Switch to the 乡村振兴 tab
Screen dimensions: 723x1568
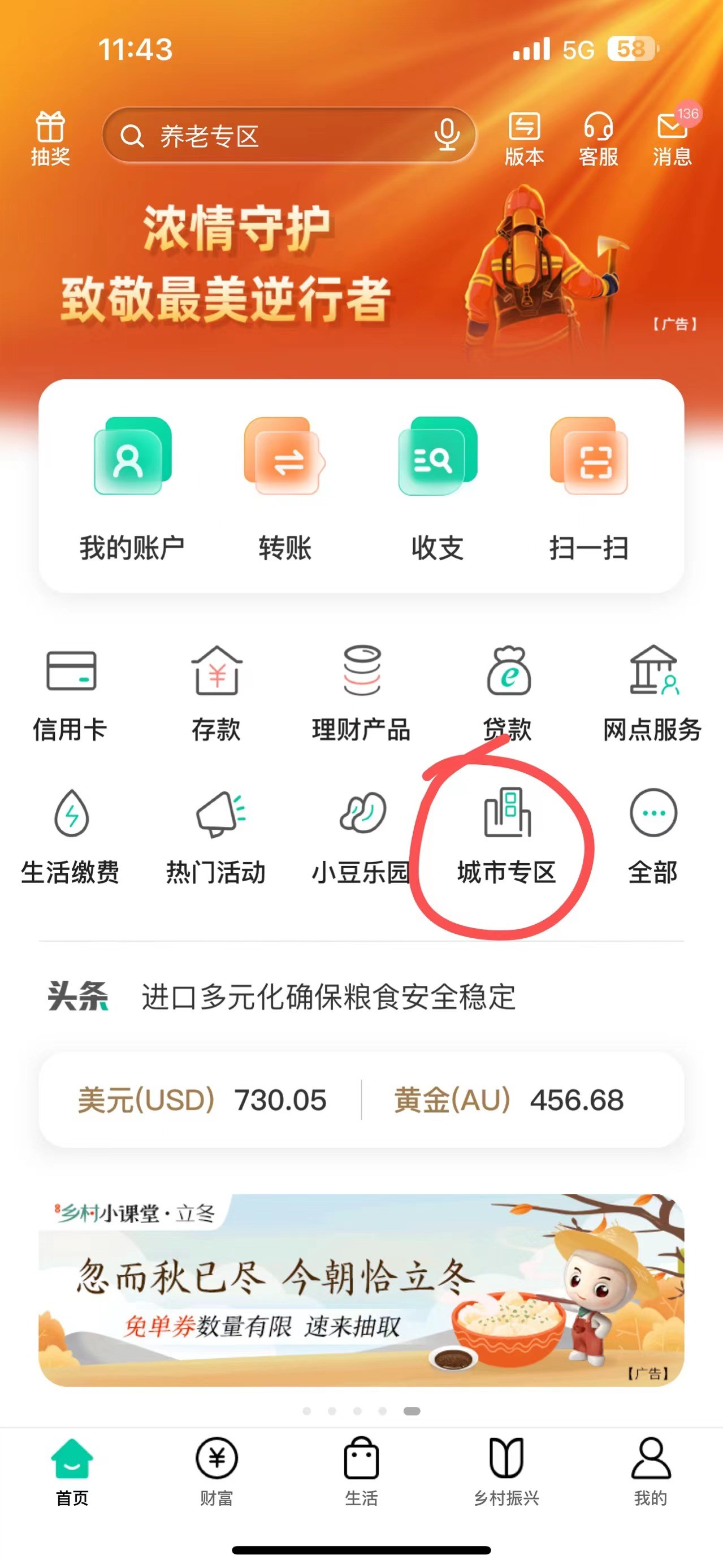pyautogui.click(x=506, y=1471)
